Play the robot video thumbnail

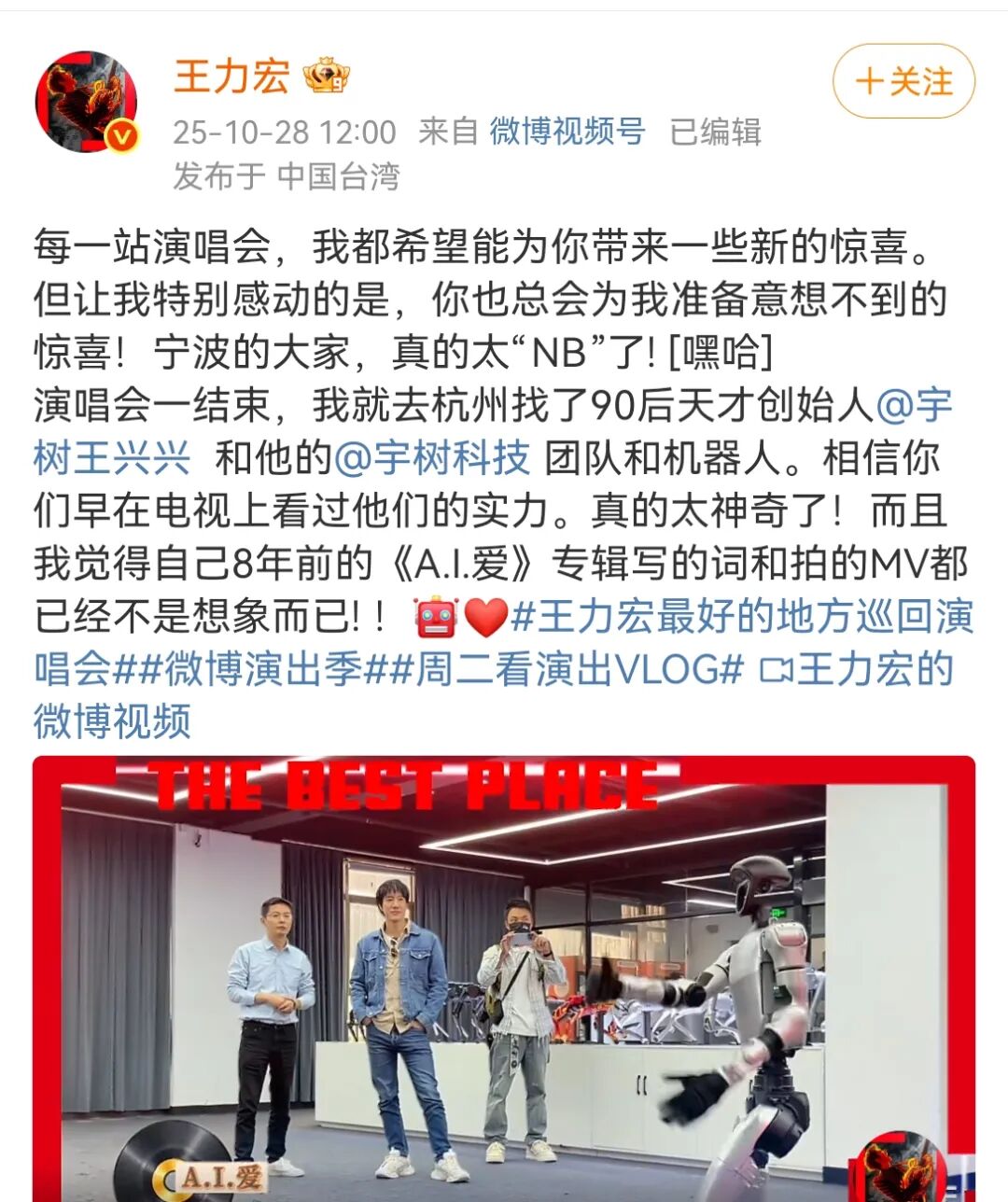[504, 980]
